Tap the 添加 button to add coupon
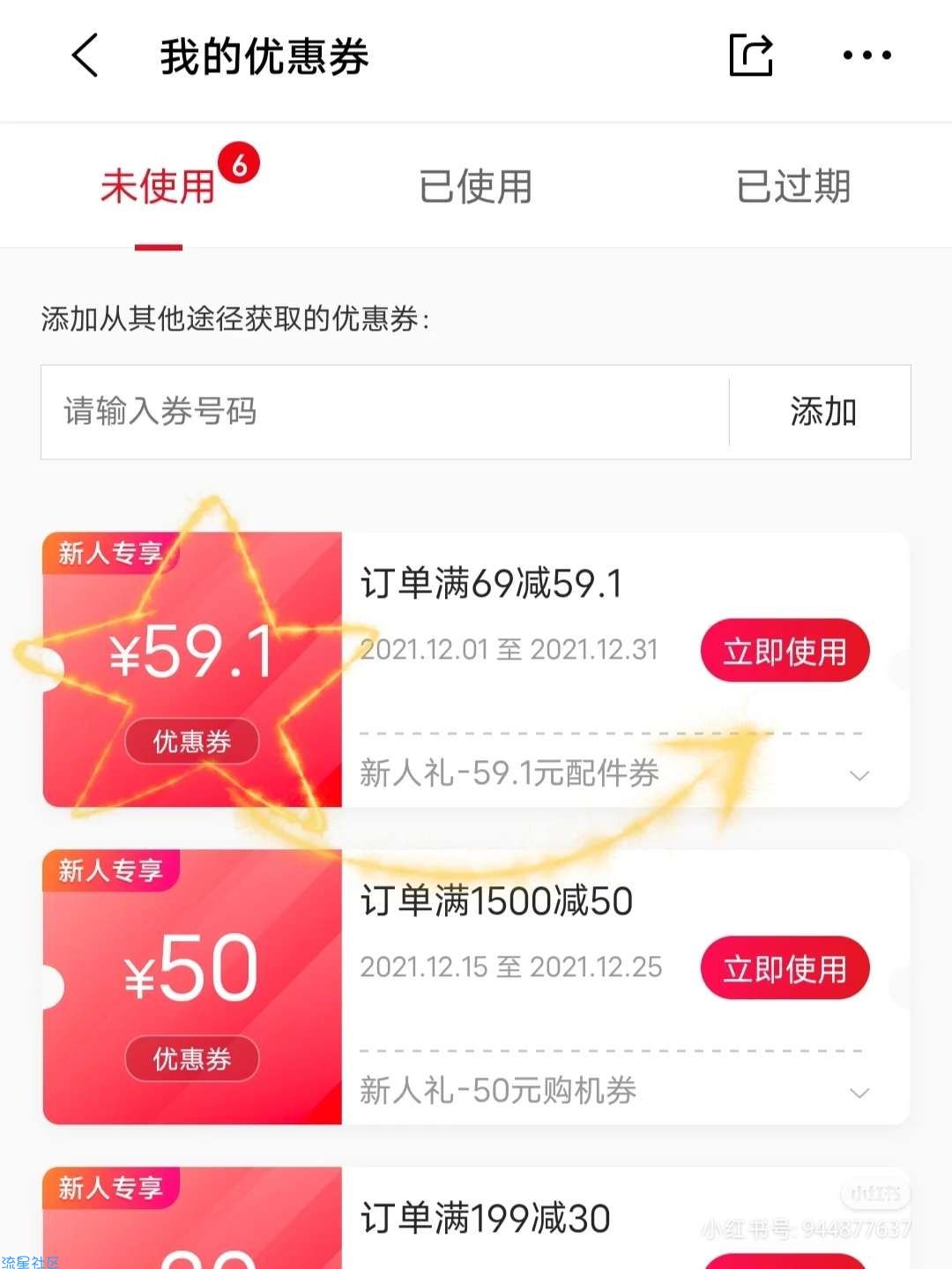Image resolution: width=952 pixels, height=1269 pixels. [822, 412]
